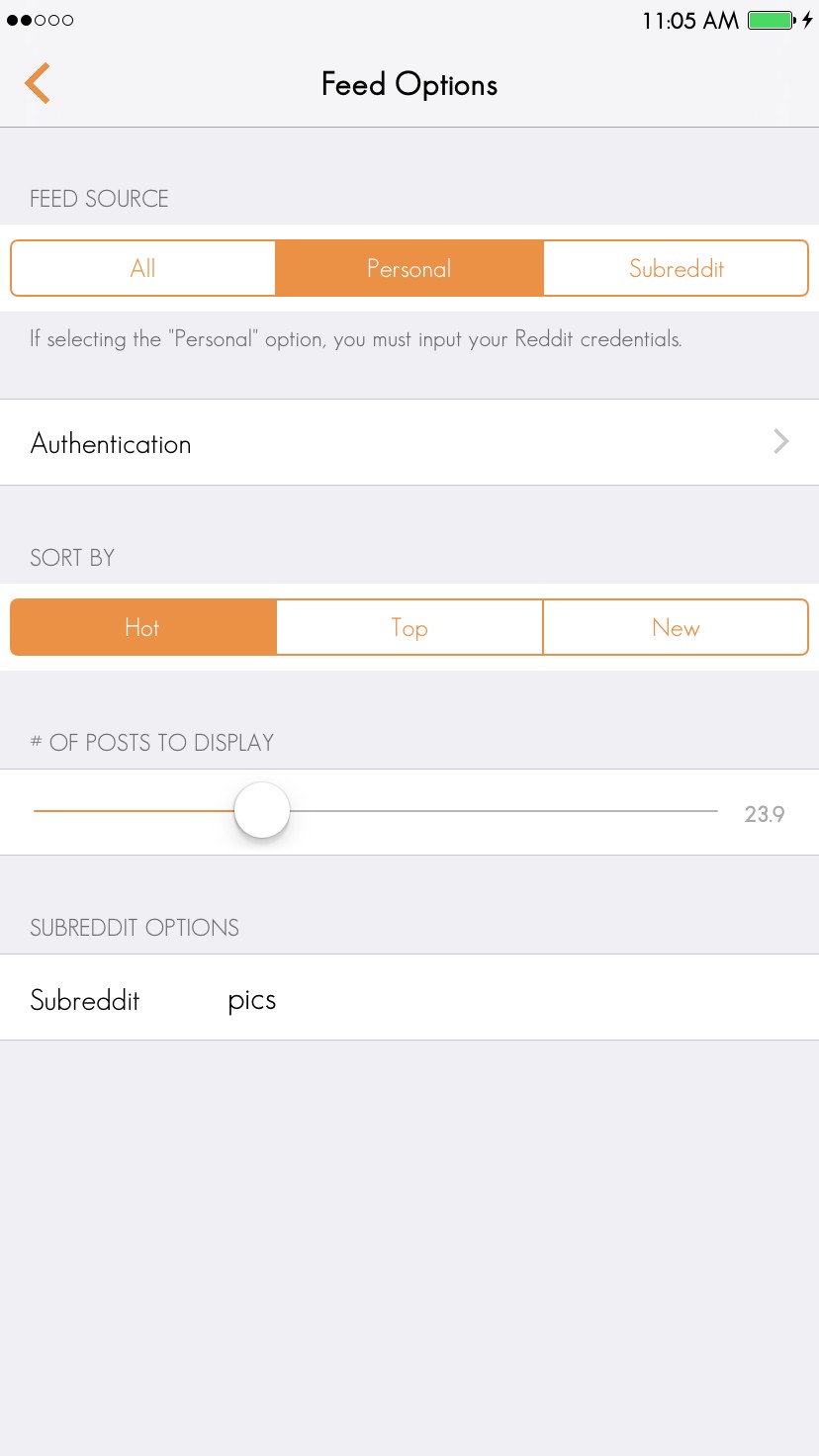819x1456 pixels.
Task: Select the Personal feed source
Action: [409, 268]
